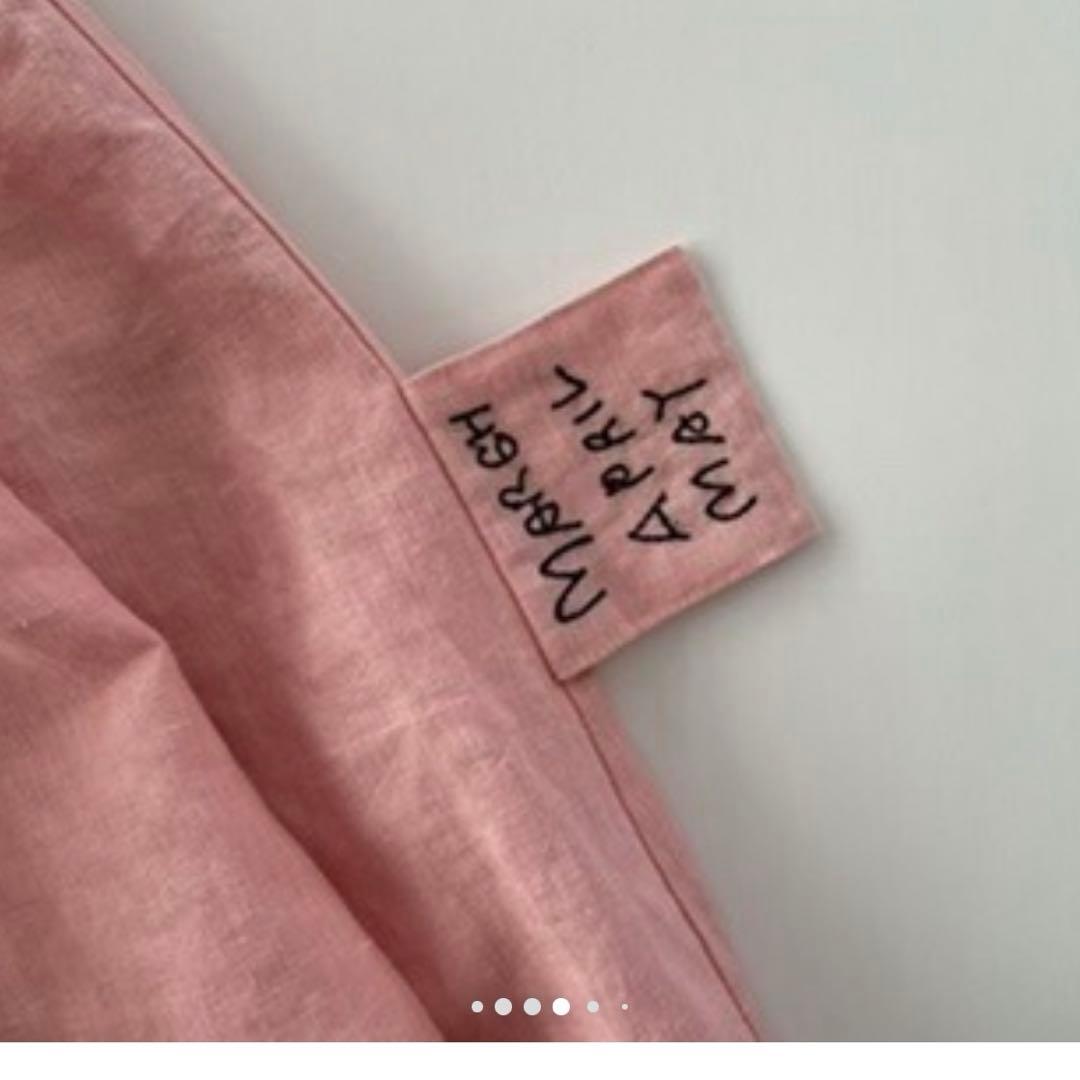Select the last, smallest carousel page dot
1080x1080 pixels.
[625, 1006]
